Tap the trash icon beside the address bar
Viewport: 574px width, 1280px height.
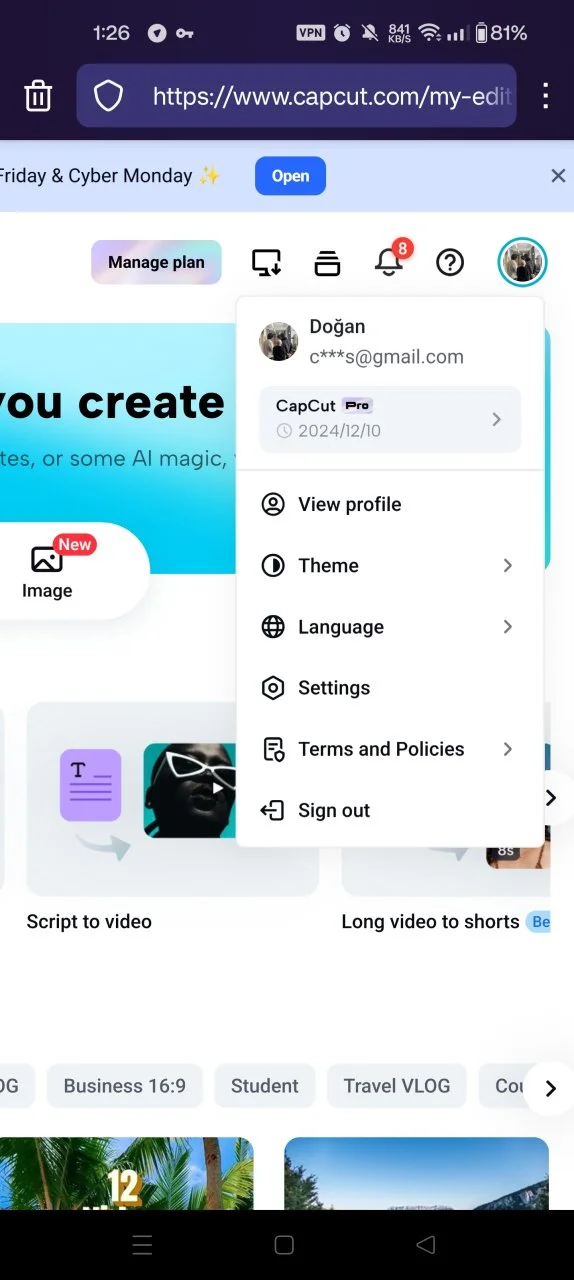coord(38,96)
